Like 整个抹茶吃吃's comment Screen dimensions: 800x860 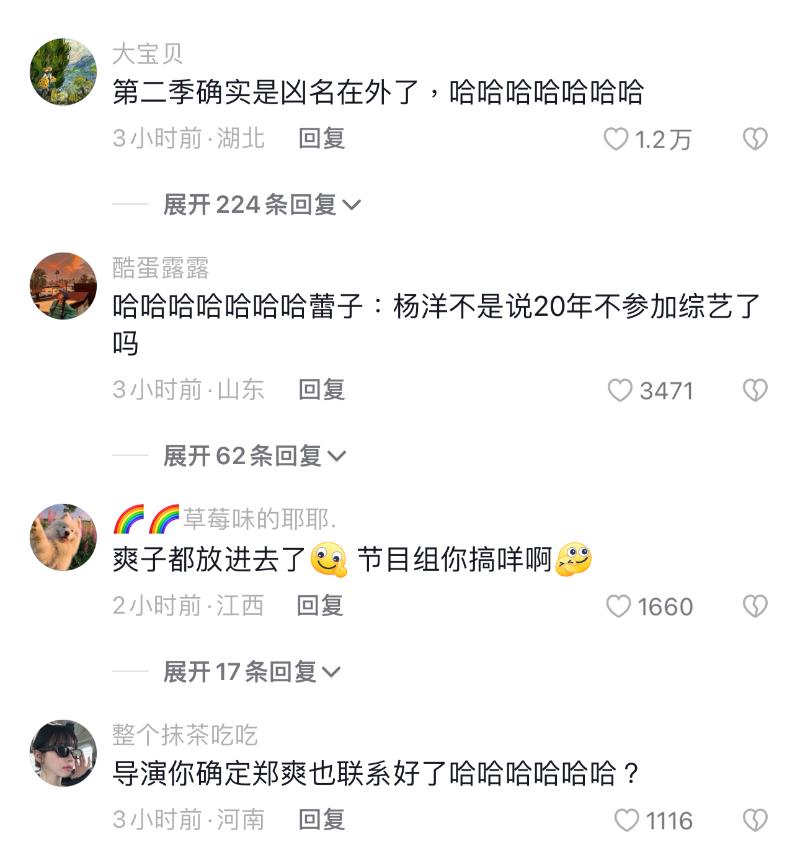point(627,821)
